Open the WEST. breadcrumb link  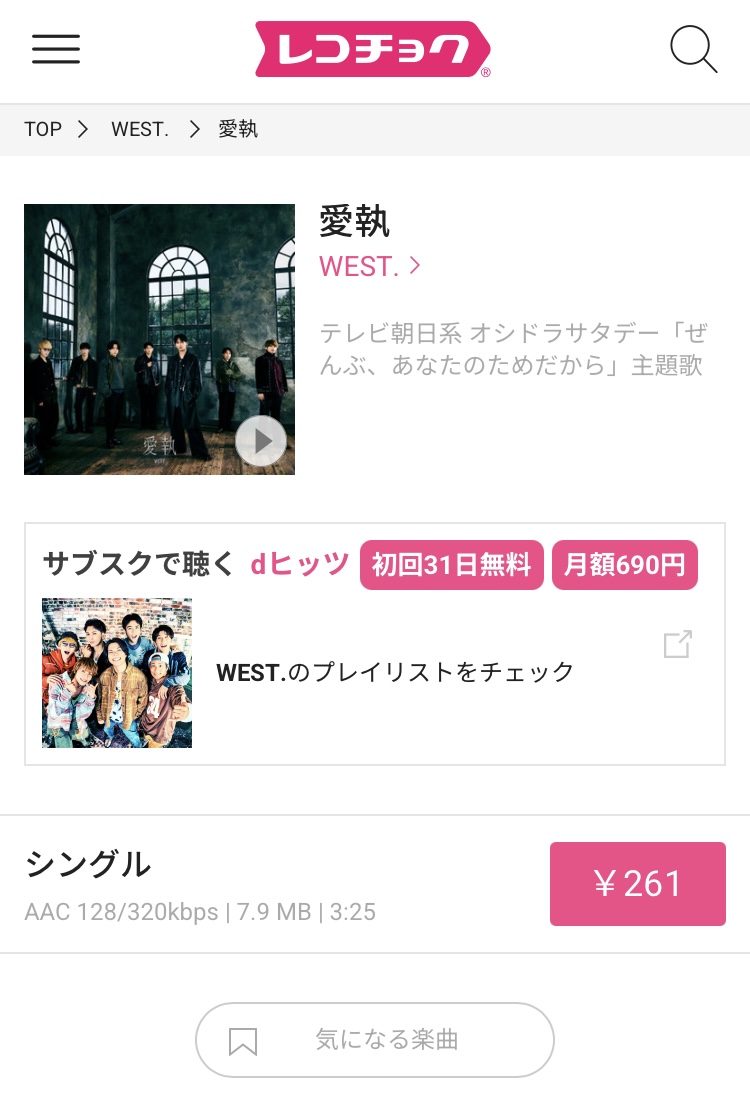(x=140, y=129)
